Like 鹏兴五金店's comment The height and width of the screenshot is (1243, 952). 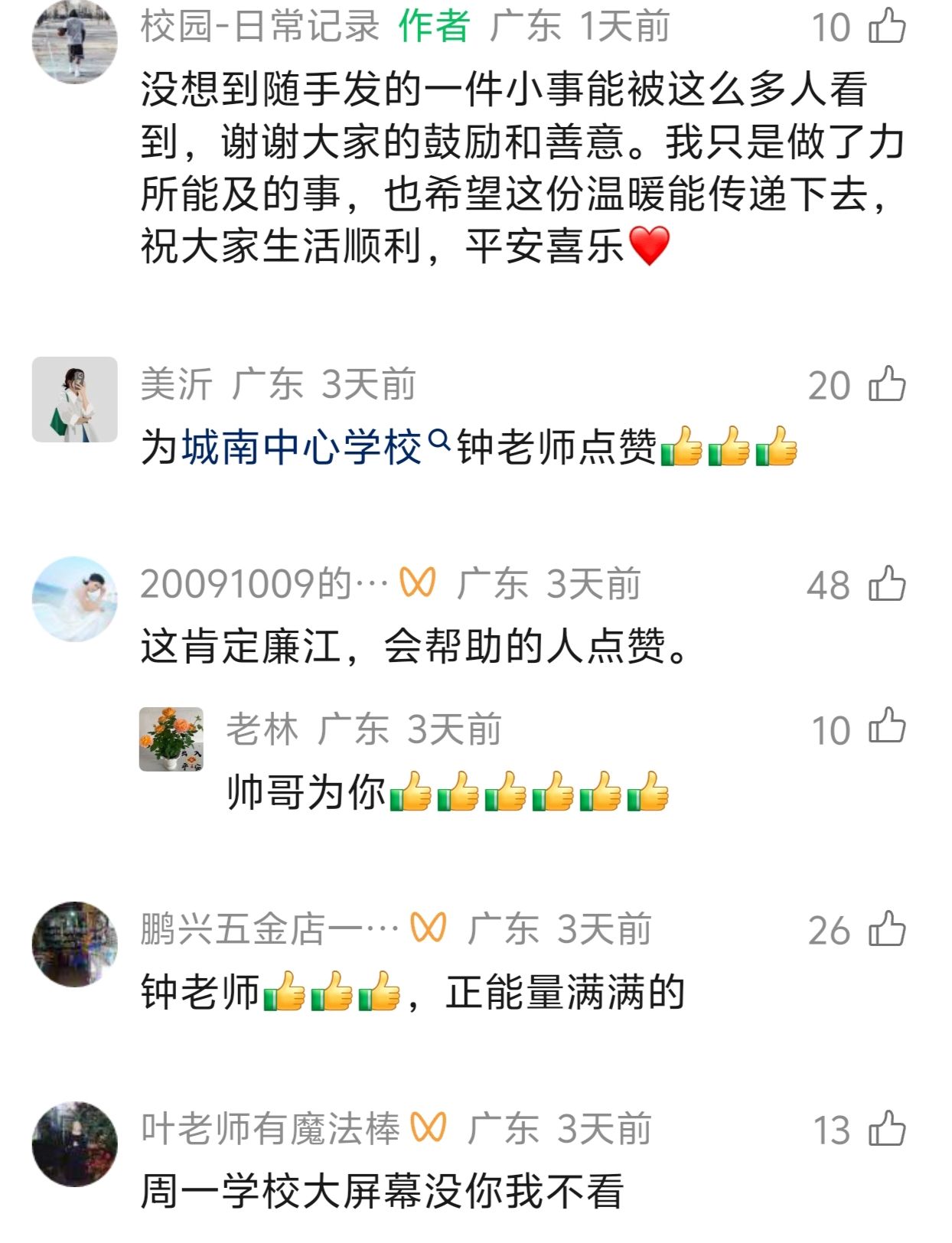[888, 929]
